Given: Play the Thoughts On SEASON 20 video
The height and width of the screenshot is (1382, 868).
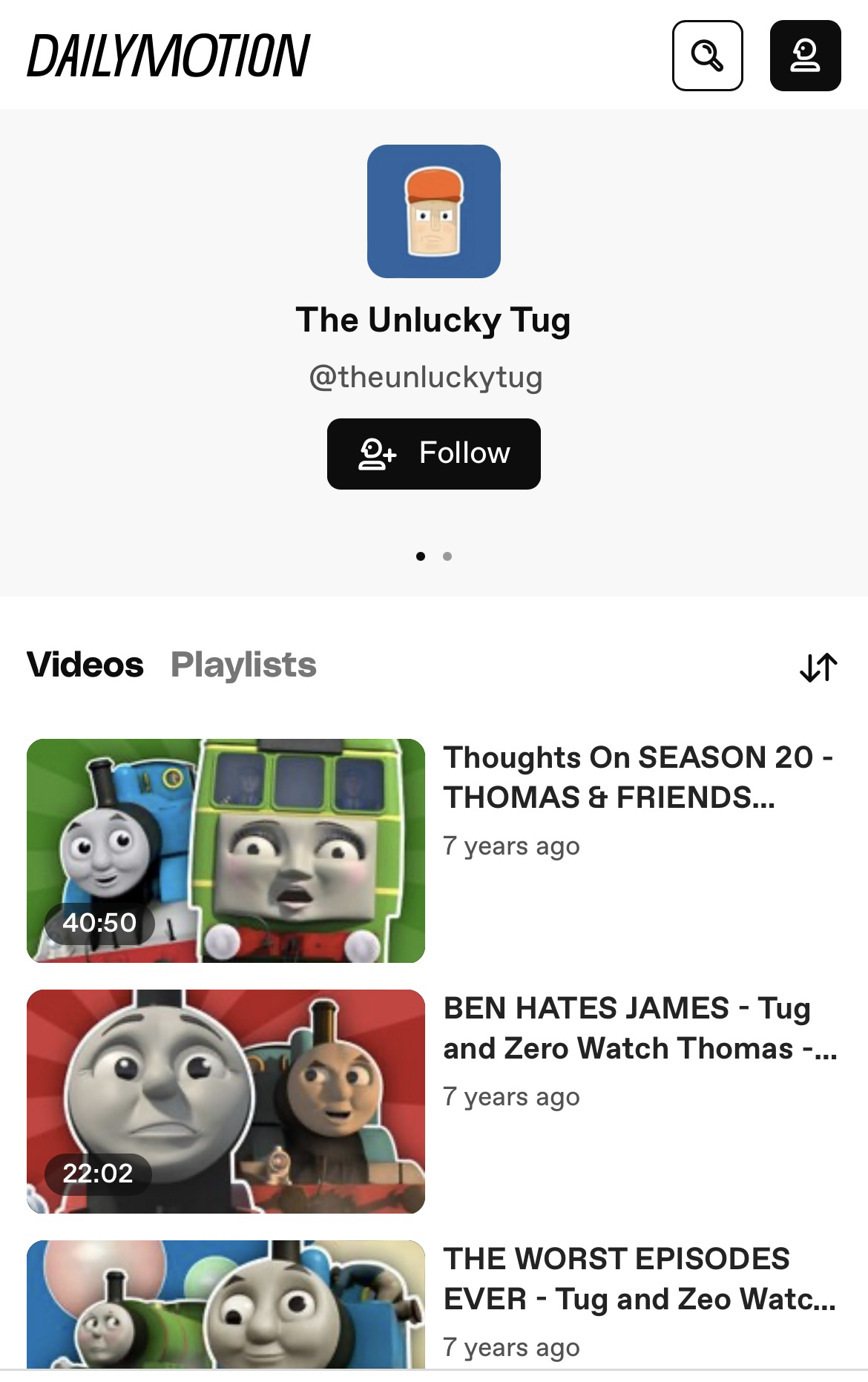Looking at the screenshot, I should [x=226, y=850].
